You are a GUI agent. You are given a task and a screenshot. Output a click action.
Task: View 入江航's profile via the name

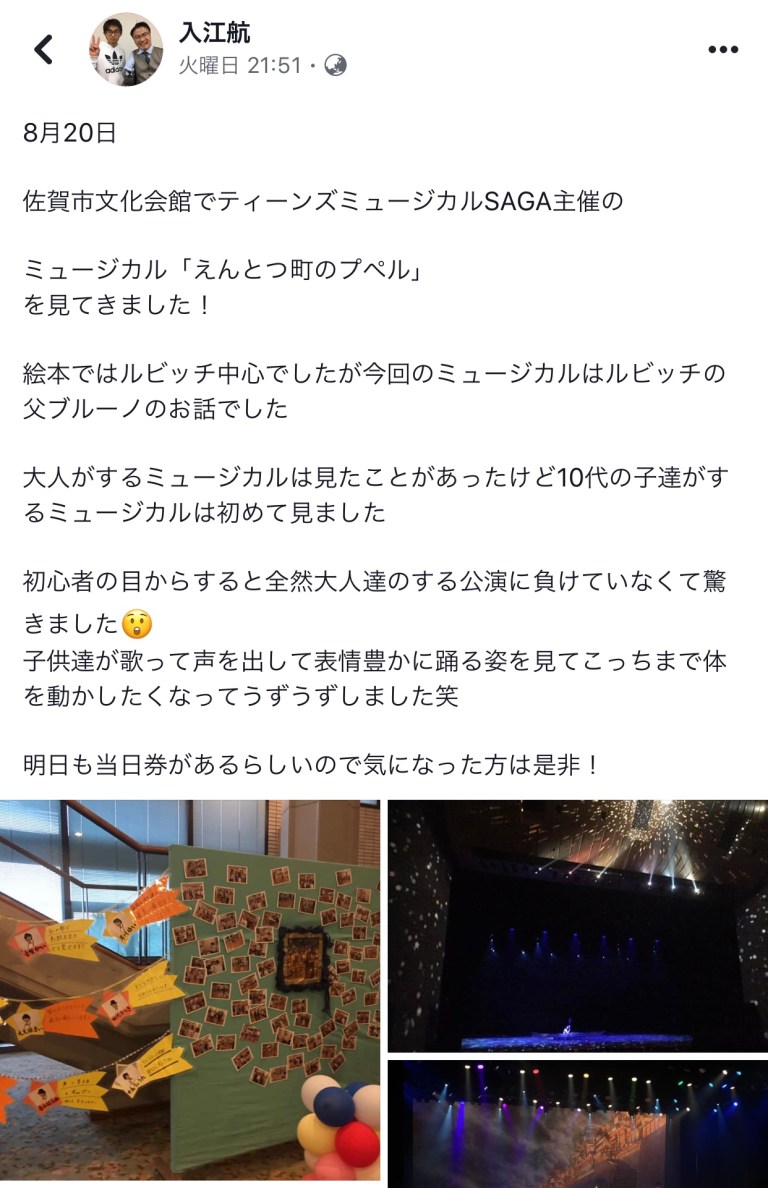coord(214,32)
